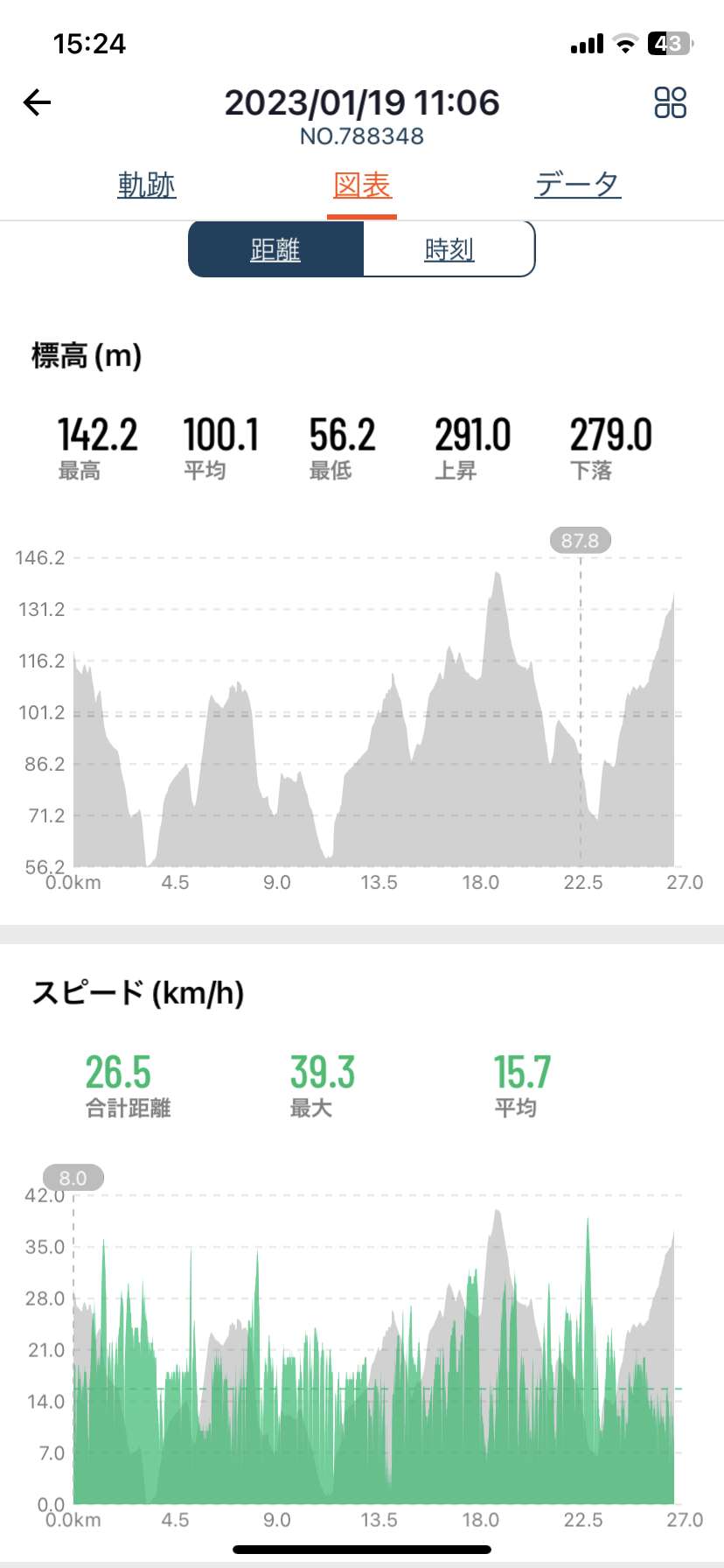Open the grid menu icon
This screenshot has width=724, height=1568.
(x=671, y=102)
